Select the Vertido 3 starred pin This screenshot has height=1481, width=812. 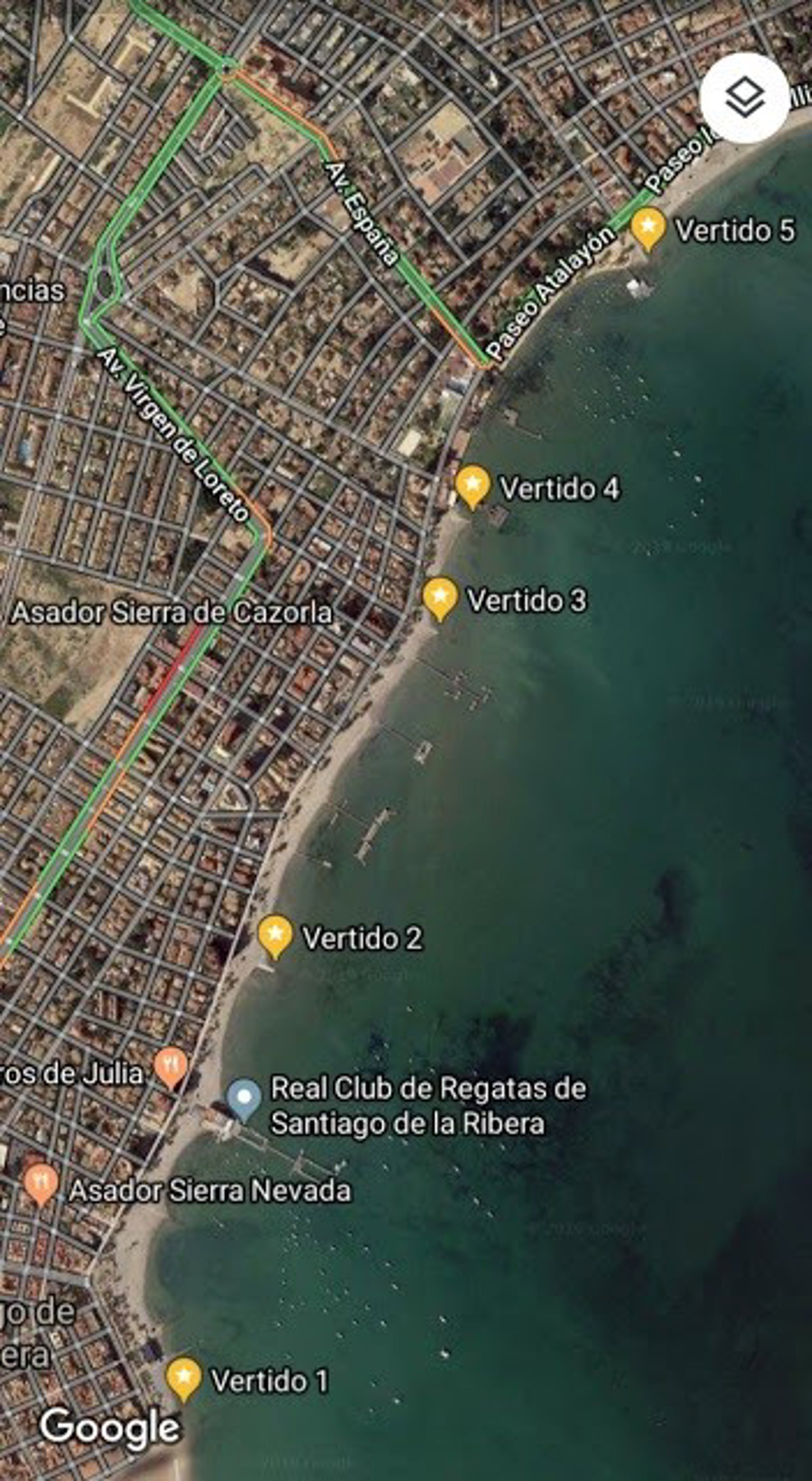point(440,597)
